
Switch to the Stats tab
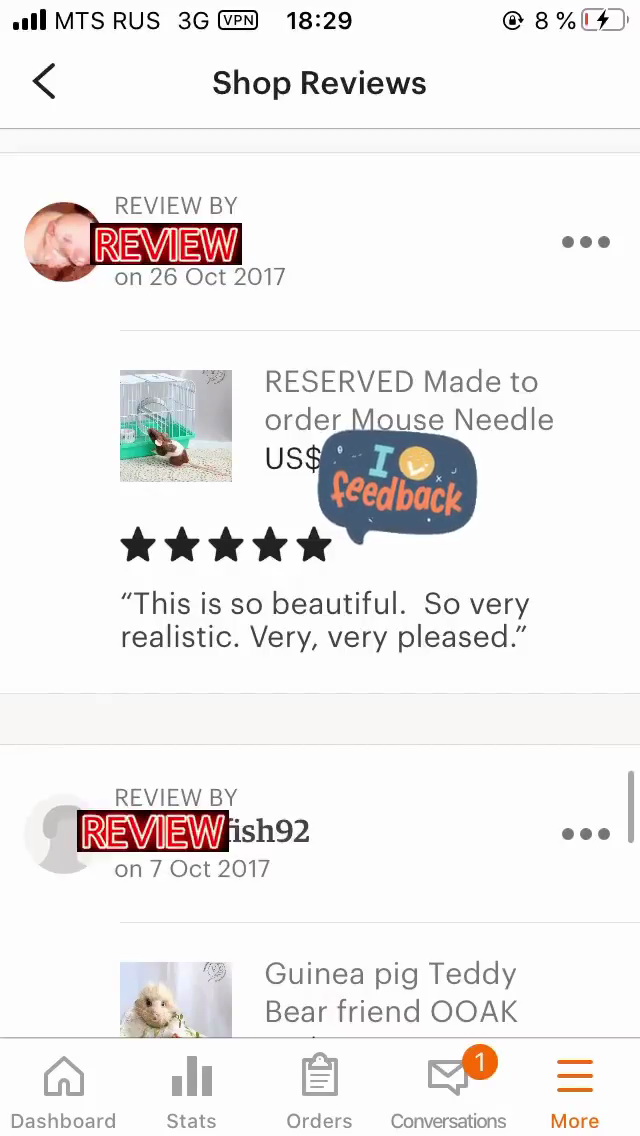click(x=191, y=1093)
